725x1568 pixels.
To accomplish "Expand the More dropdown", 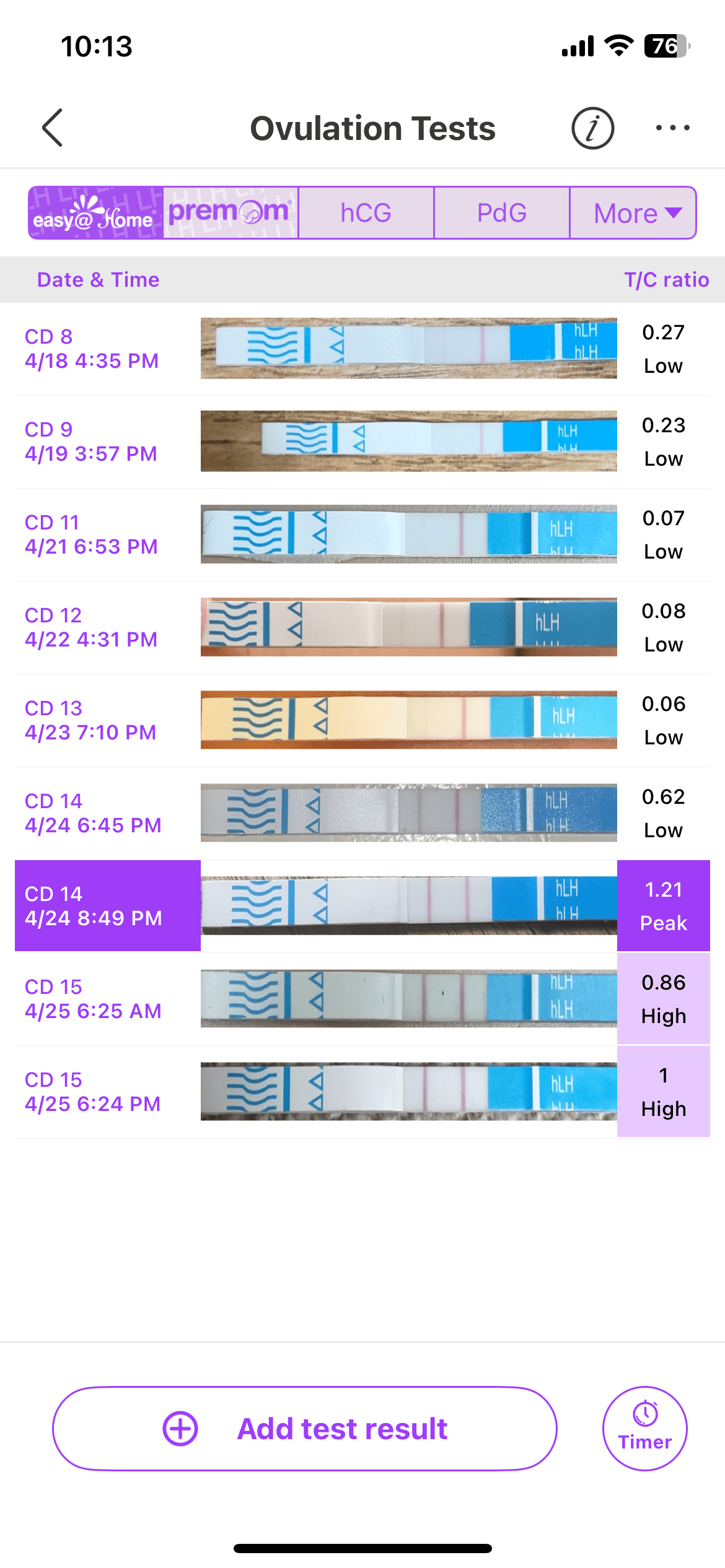I will click(x=633, y=213).
